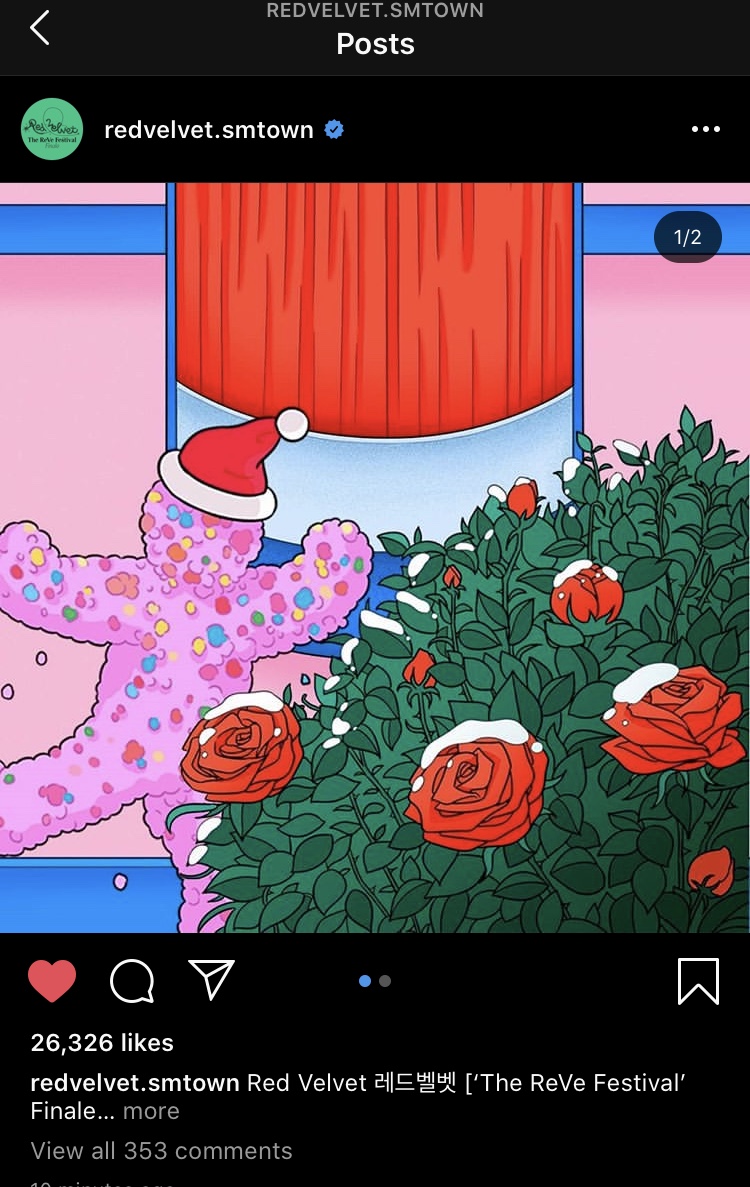Expand caption by tapping more

click(x=151, y=1111)
